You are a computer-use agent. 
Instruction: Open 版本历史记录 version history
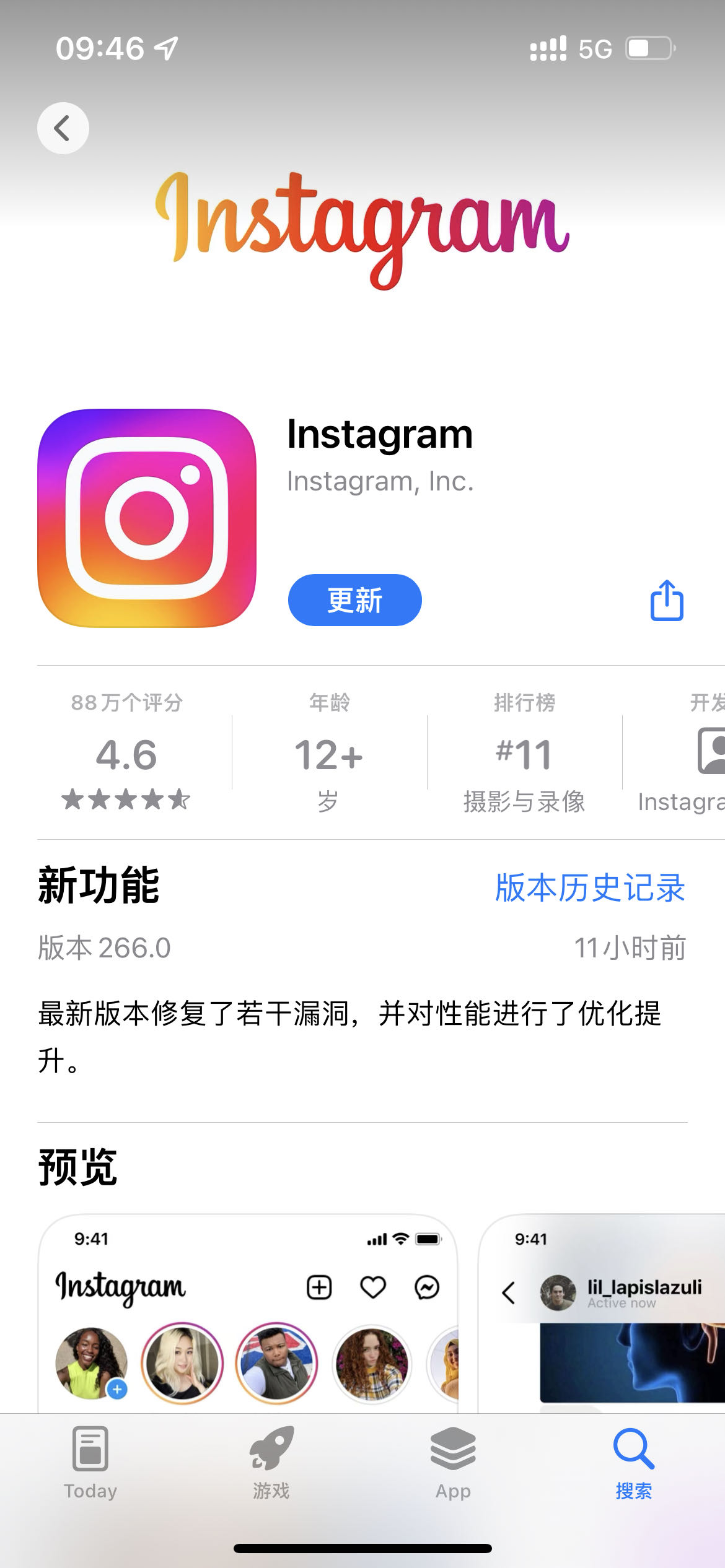[590, 887]
